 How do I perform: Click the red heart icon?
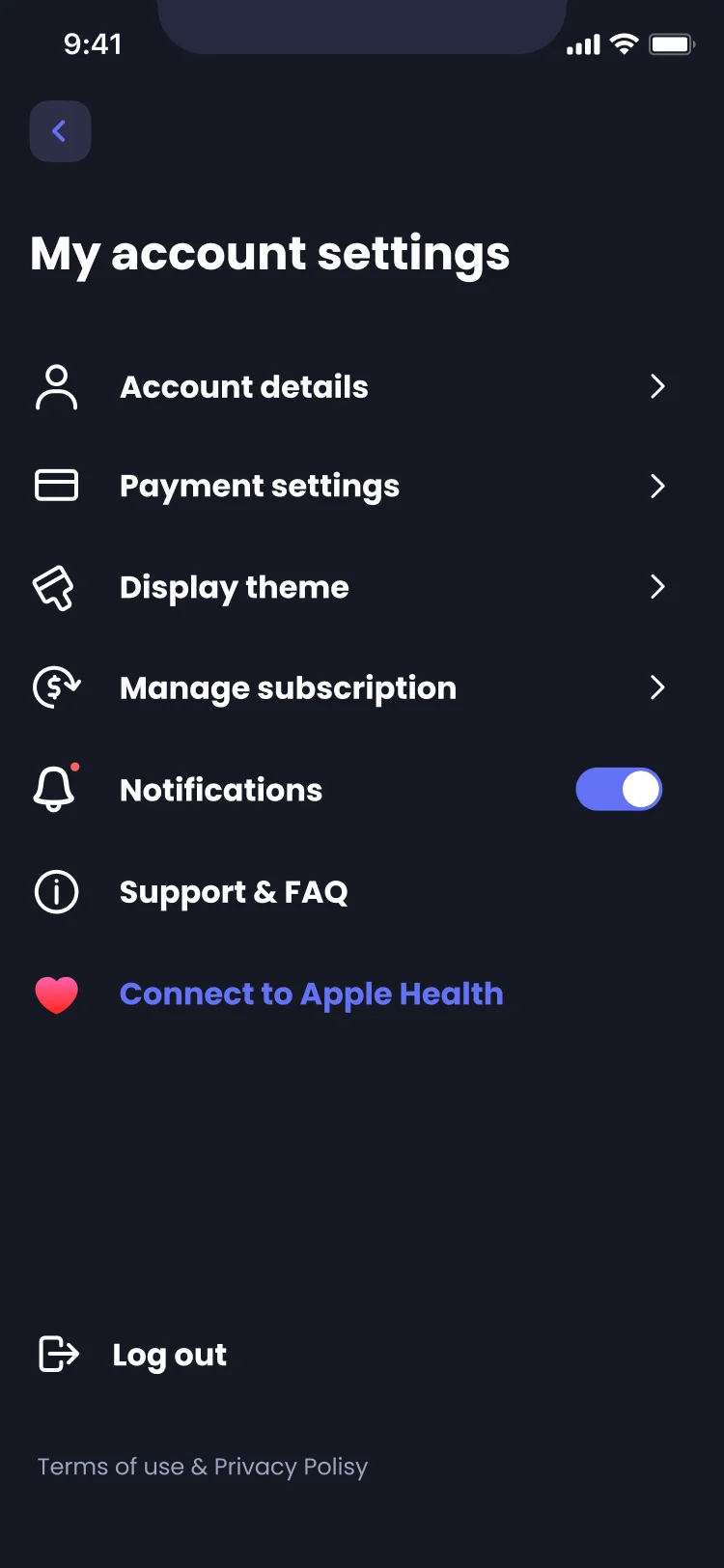[x=58, y=994]
